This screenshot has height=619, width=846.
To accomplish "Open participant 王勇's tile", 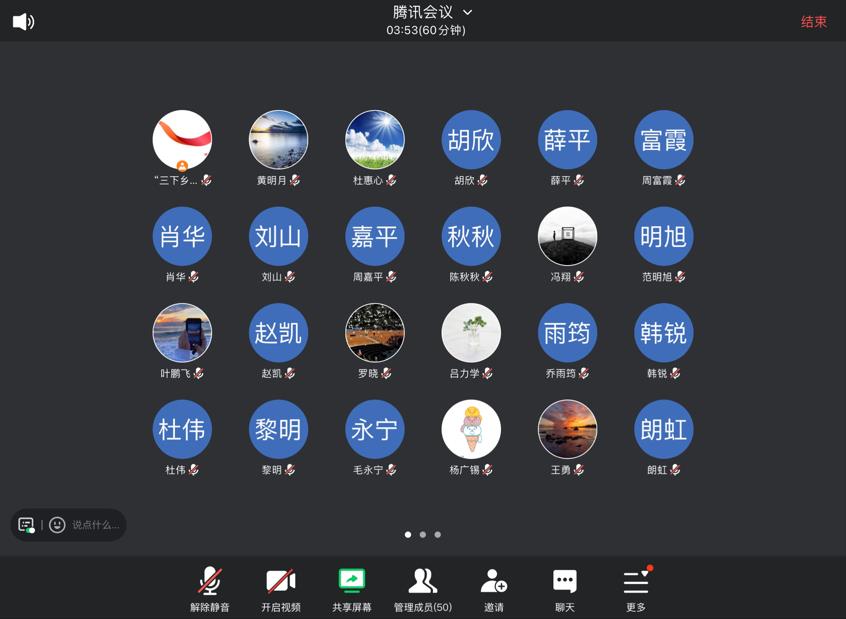I will (x=567, y=430).
